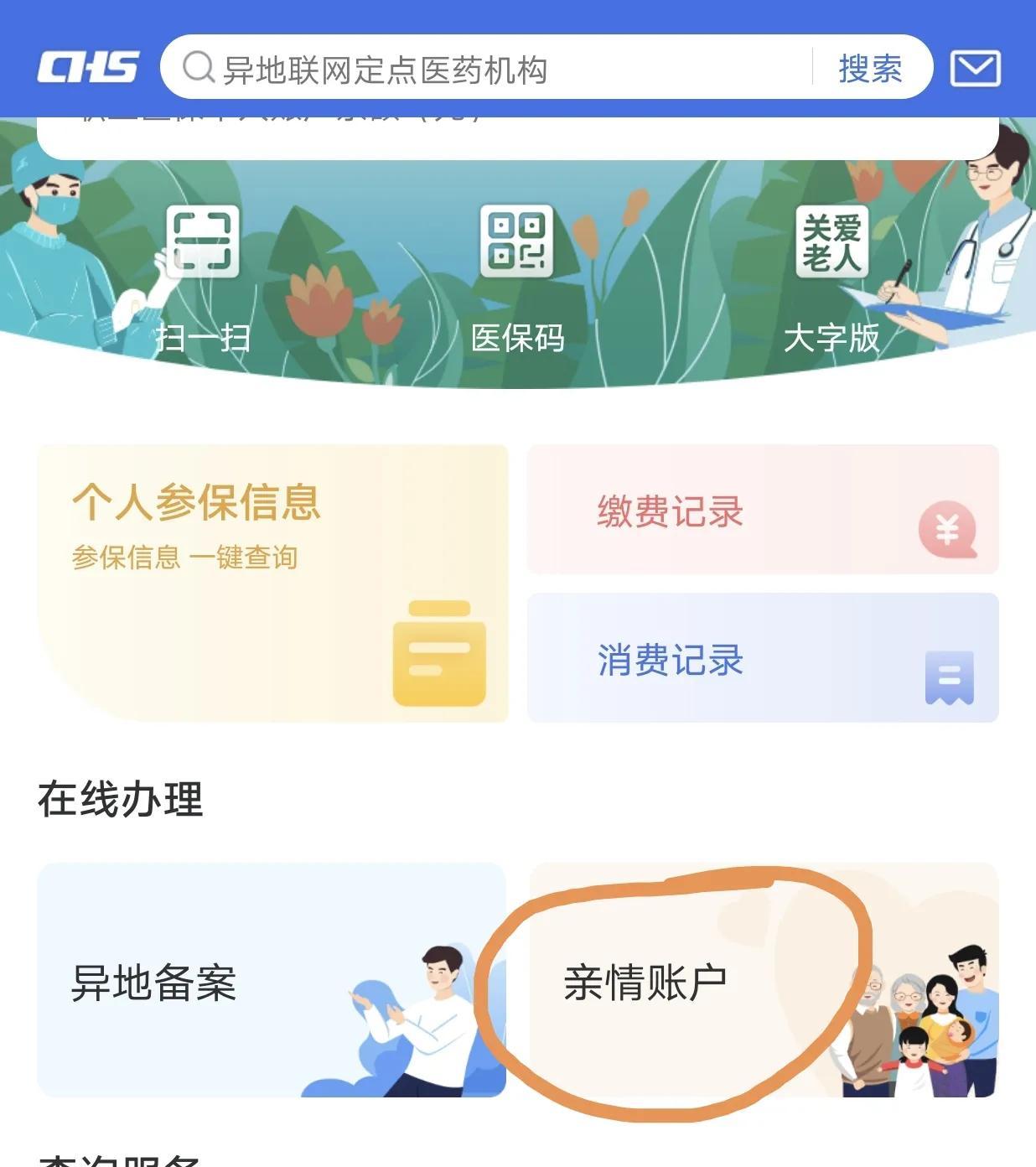View 消费记录
Viewport: 1036px width, 1167px height.
pos(763,658)
